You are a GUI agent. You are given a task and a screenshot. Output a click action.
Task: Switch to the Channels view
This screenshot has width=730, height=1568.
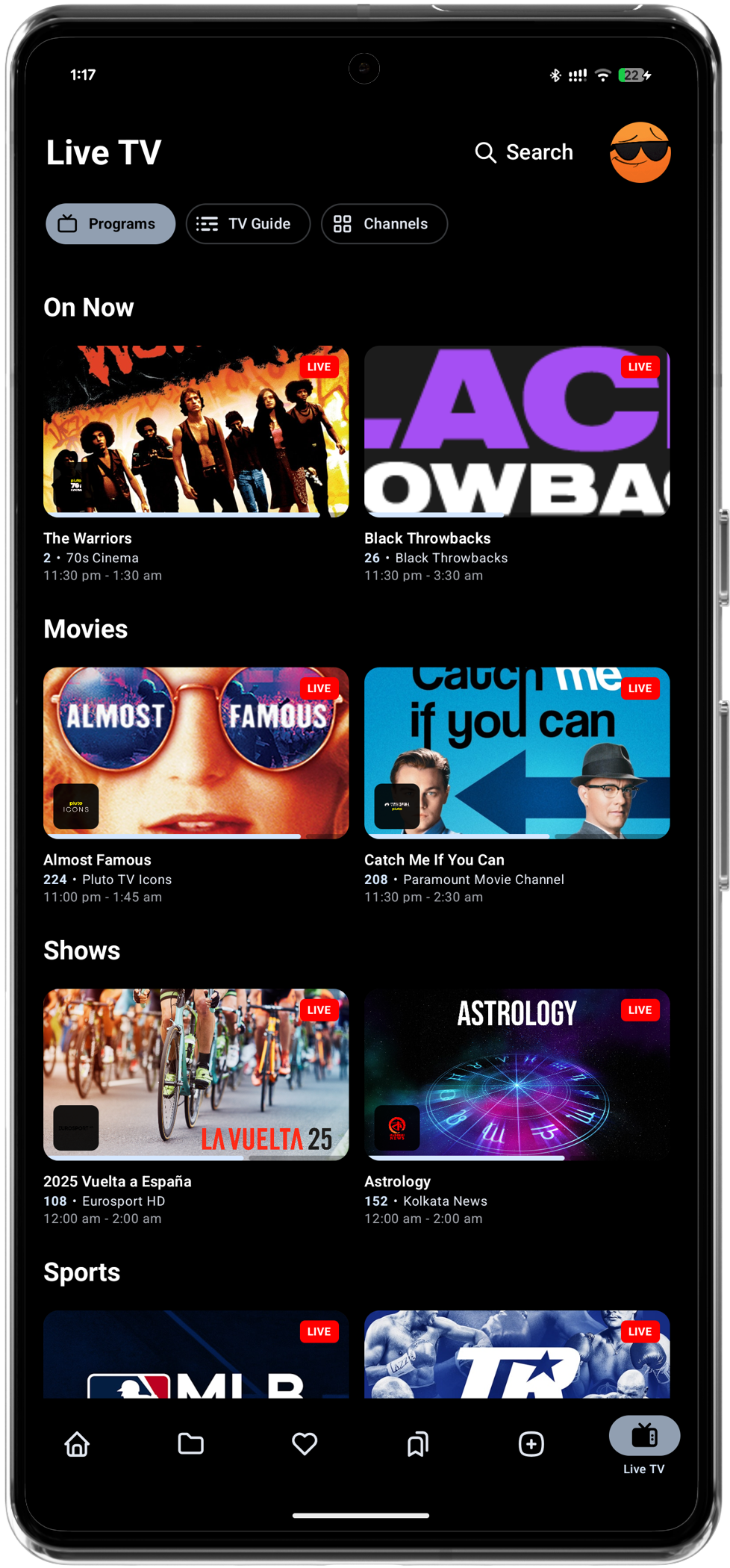384,224
